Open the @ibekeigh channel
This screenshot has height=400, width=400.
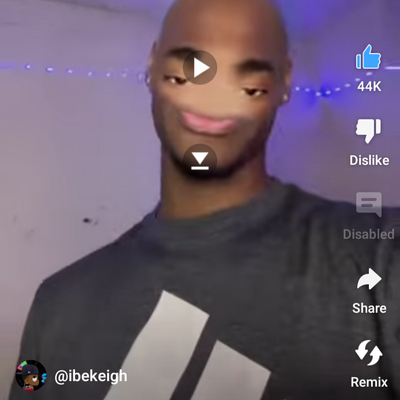90,376
